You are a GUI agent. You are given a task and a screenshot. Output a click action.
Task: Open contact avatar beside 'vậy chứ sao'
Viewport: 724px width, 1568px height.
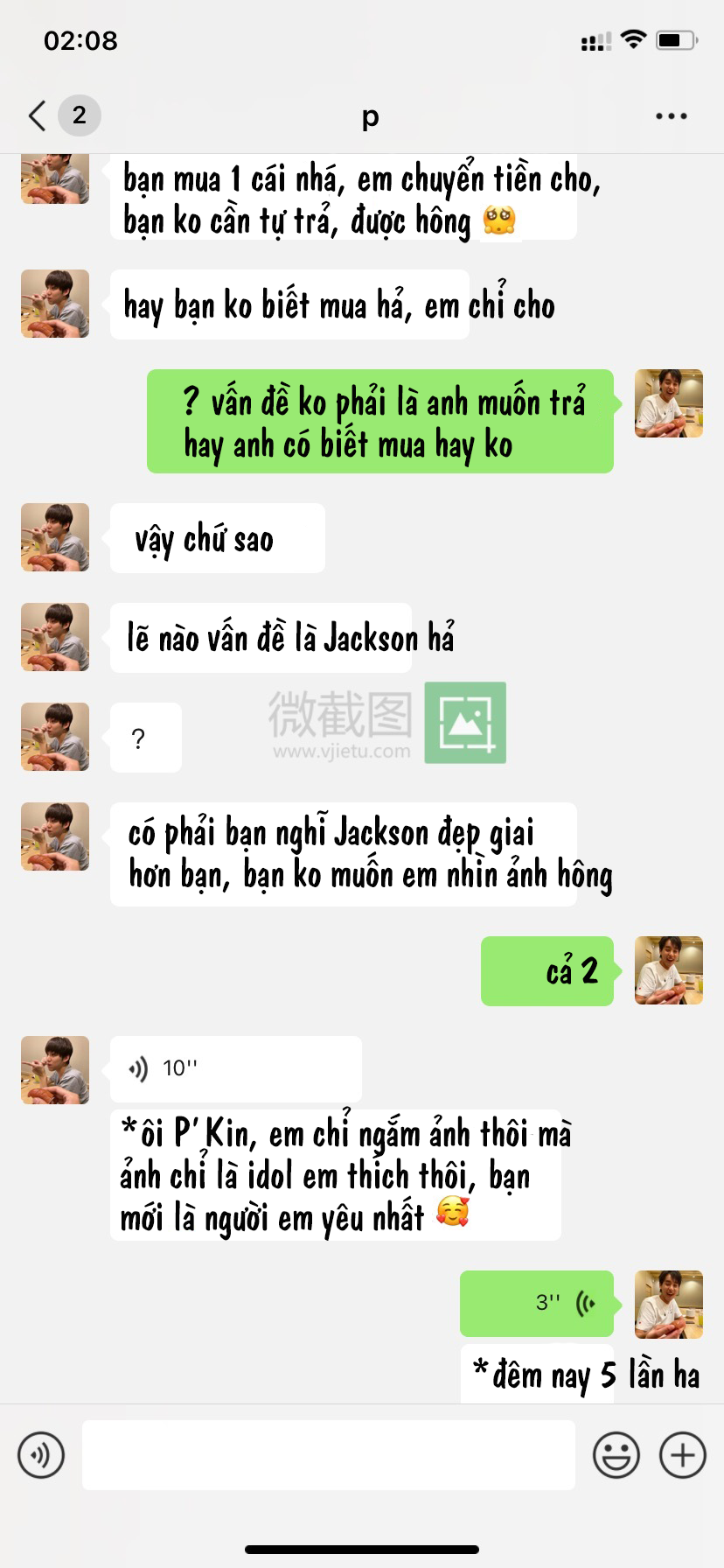coord(55,537)
